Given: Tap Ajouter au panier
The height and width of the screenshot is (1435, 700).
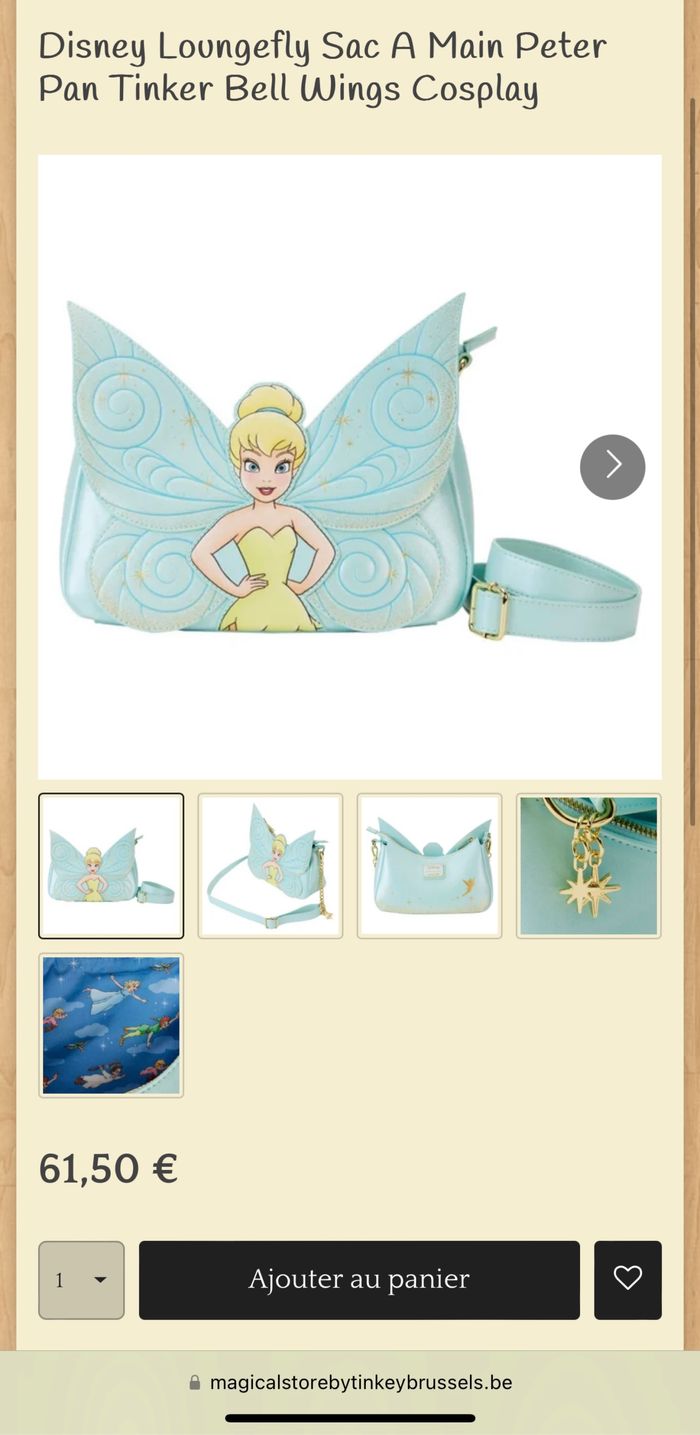Looking at the screenshot, I should pyautogui.click(x=359, y=1280).
